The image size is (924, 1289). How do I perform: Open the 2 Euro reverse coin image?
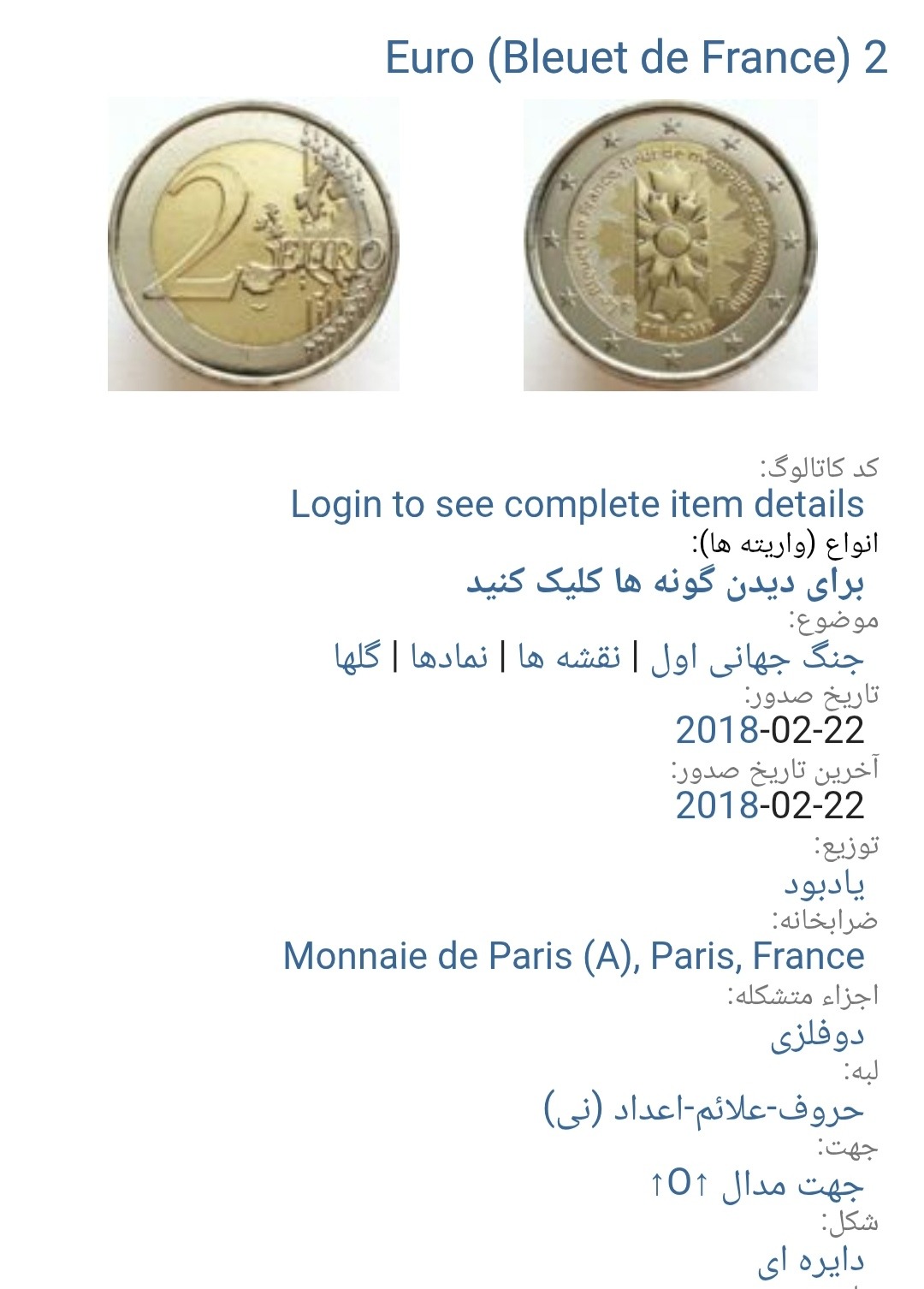253,245
